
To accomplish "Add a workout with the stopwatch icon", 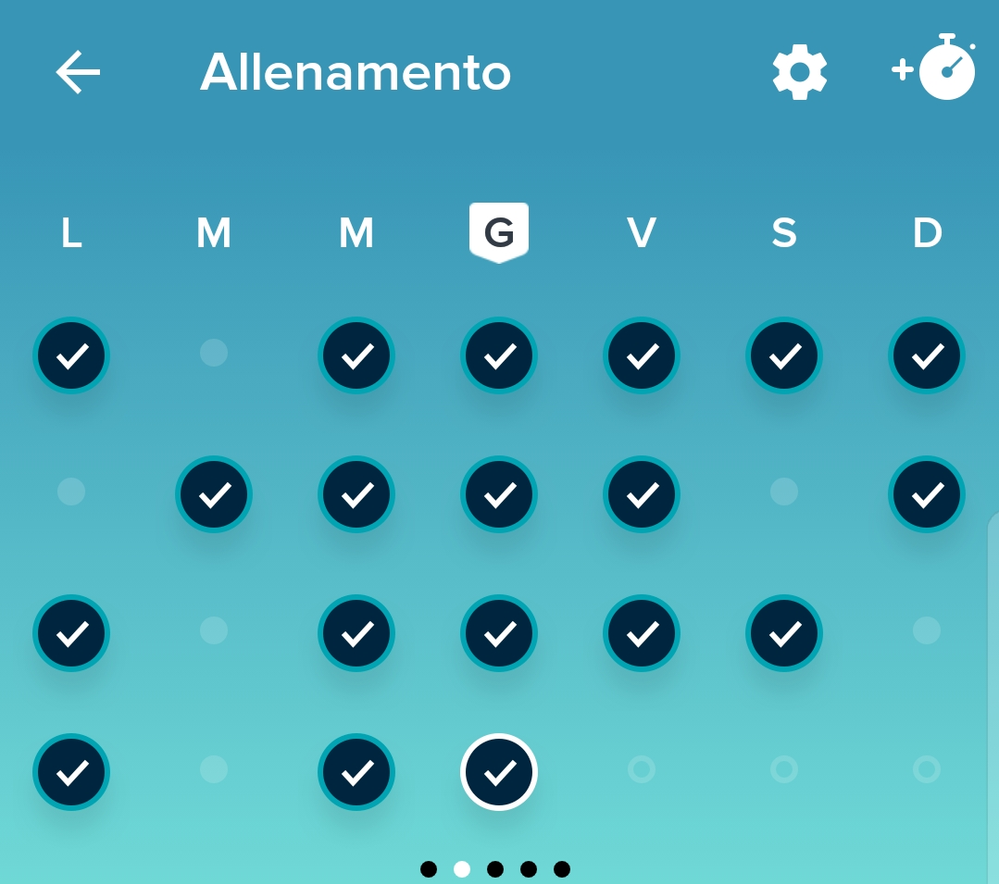I will coord(935,70).
